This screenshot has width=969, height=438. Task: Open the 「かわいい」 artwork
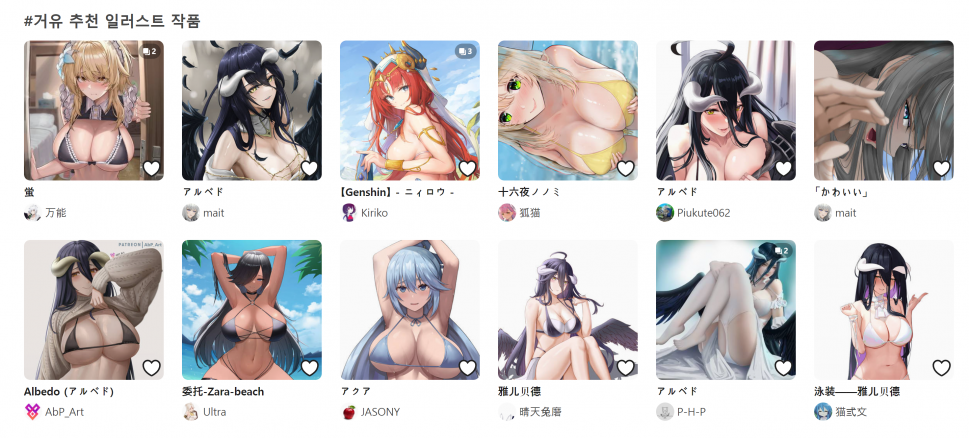pos(883,110)
